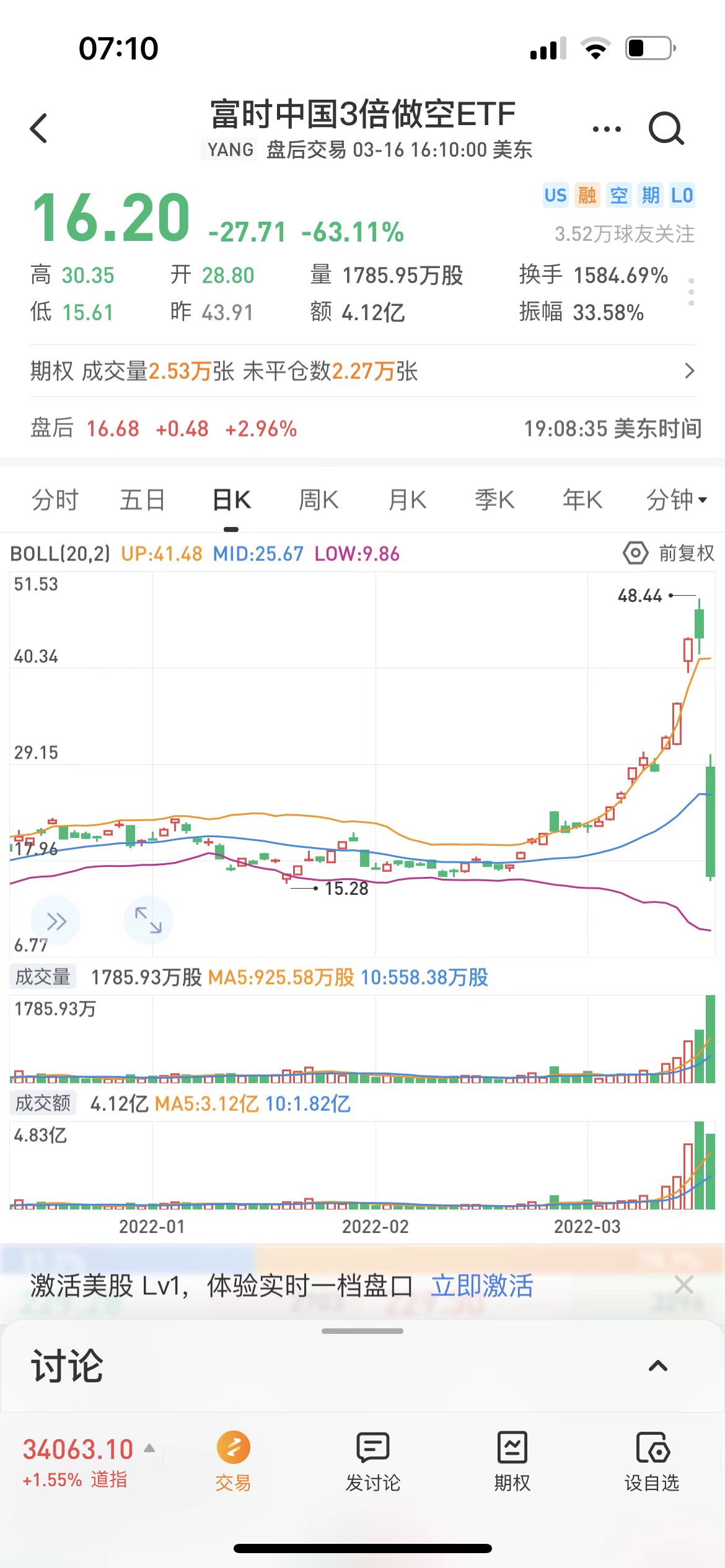Select the 周K chart tab
The image size is (725, 1568).
[319, 500]
